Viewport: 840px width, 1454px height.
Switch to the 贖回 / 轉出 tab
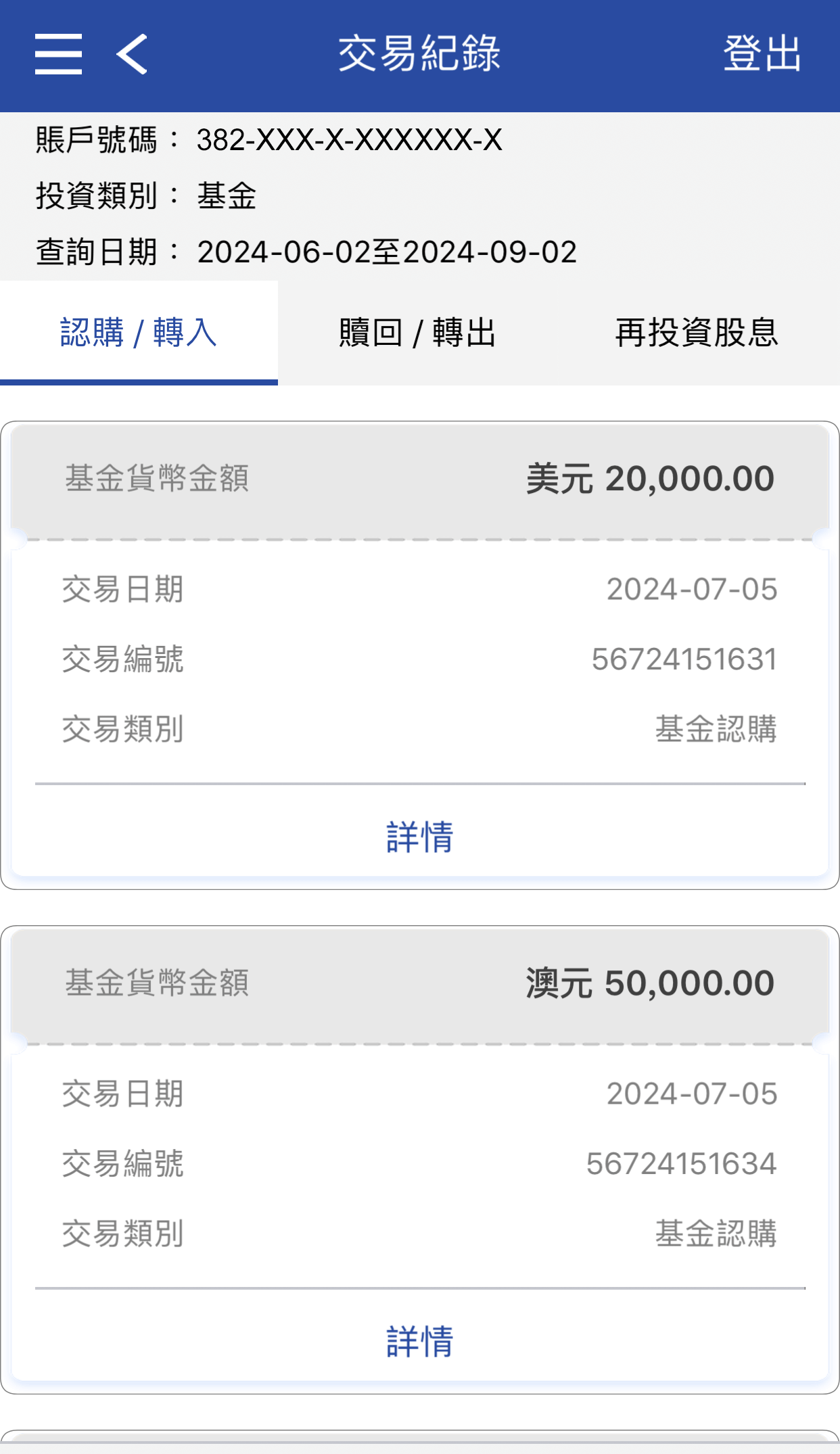coord(417,333)
